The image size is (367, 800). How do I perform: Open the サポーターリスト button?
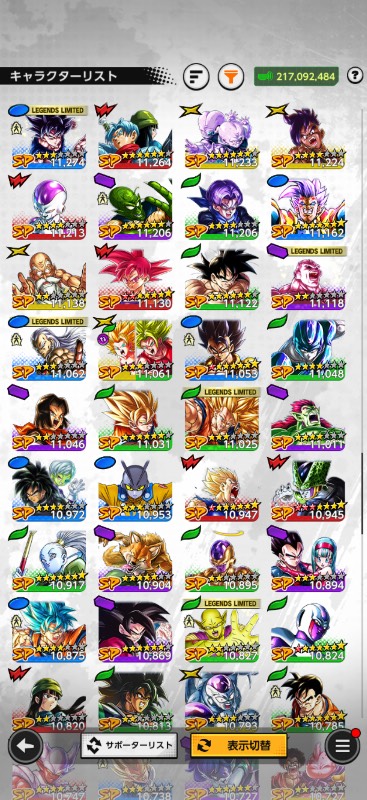click(x=129, y=745)
